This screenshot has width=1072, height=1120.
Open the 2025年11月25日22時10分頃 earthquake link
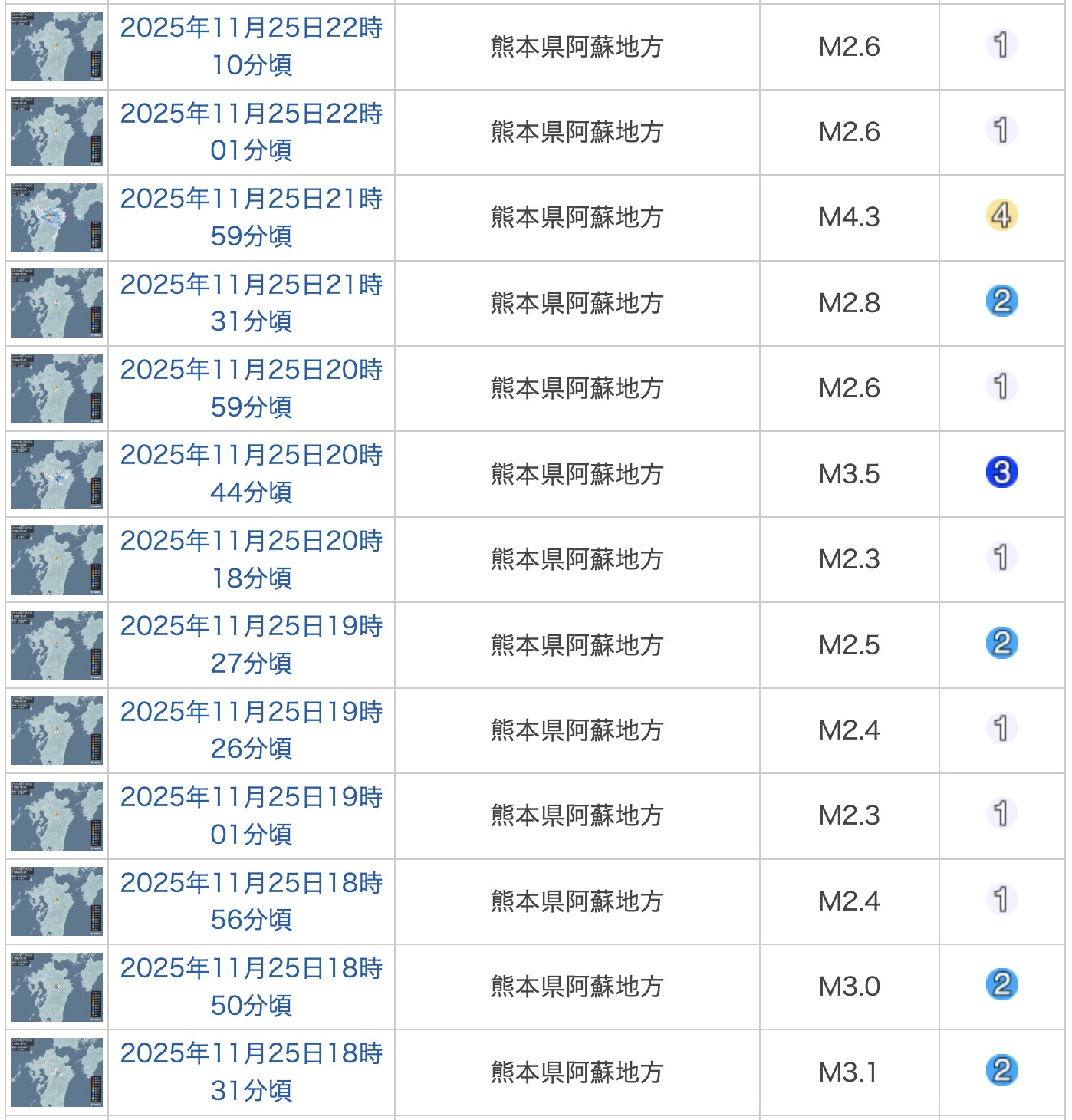pyautogui.click(x=252, y=46)
